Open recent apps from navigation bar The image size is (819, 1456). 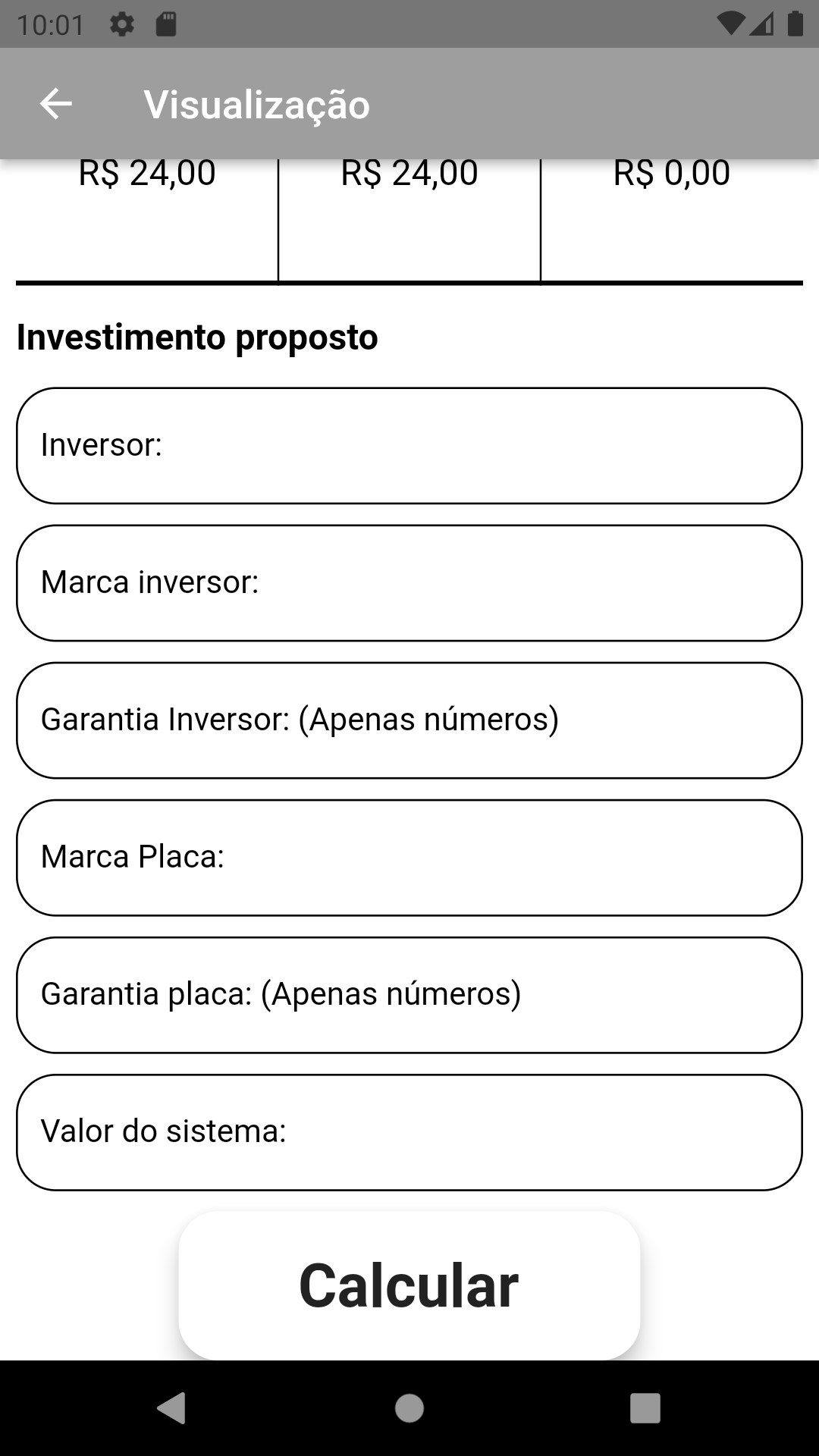coord(645,1408)
